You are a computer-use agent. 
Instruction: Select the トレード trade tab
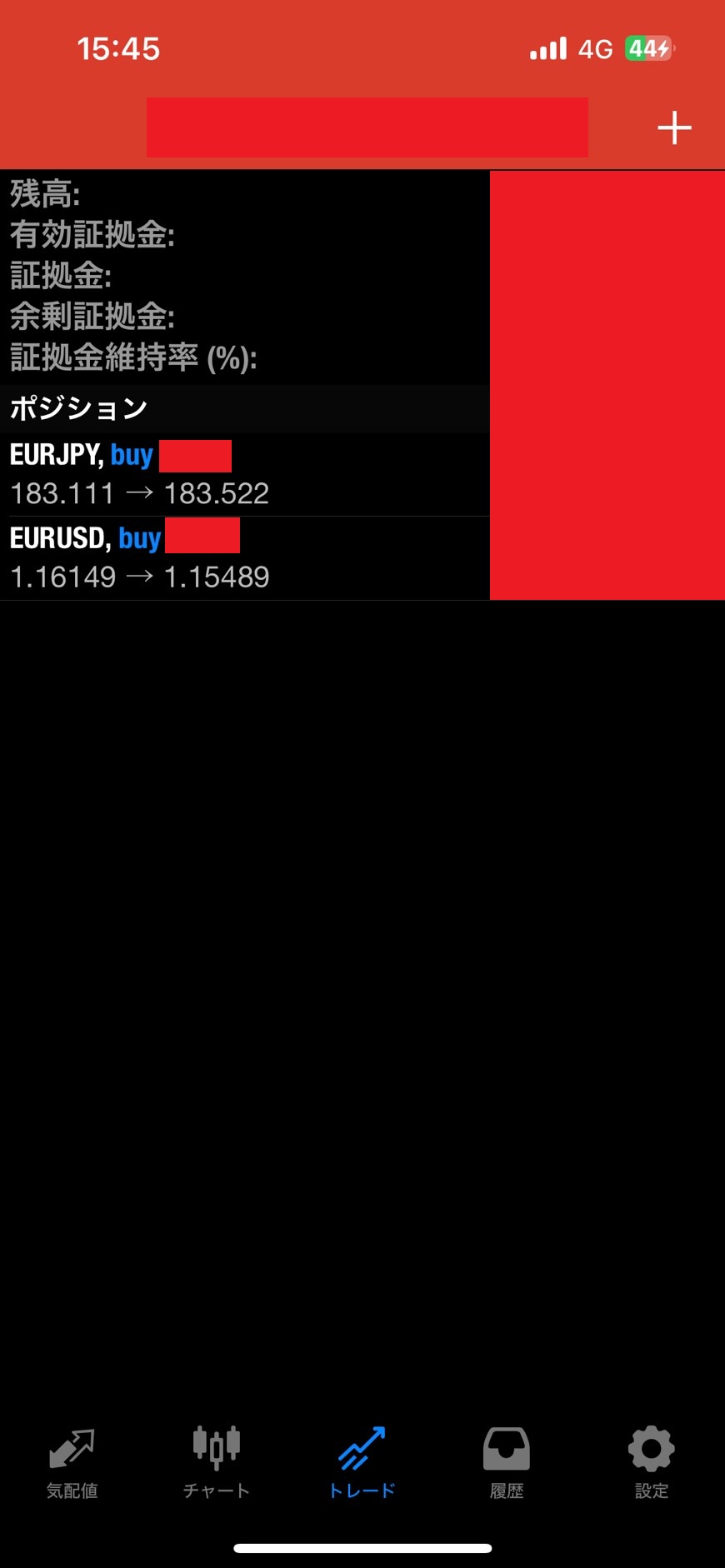362,1462
